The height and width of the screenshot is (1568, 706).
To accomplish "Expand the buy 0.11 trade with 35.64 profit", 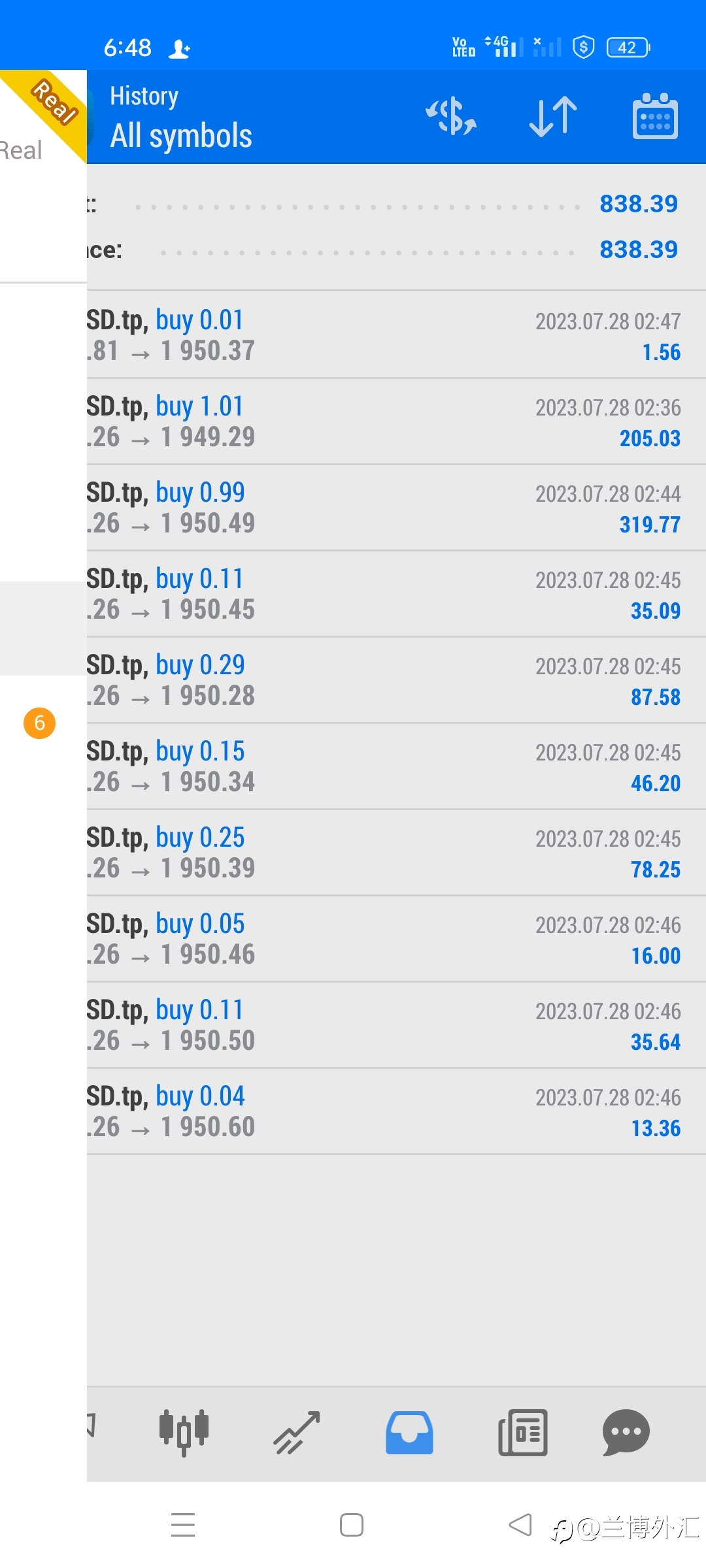I will pyautogui.click(x=396, y=1025).
